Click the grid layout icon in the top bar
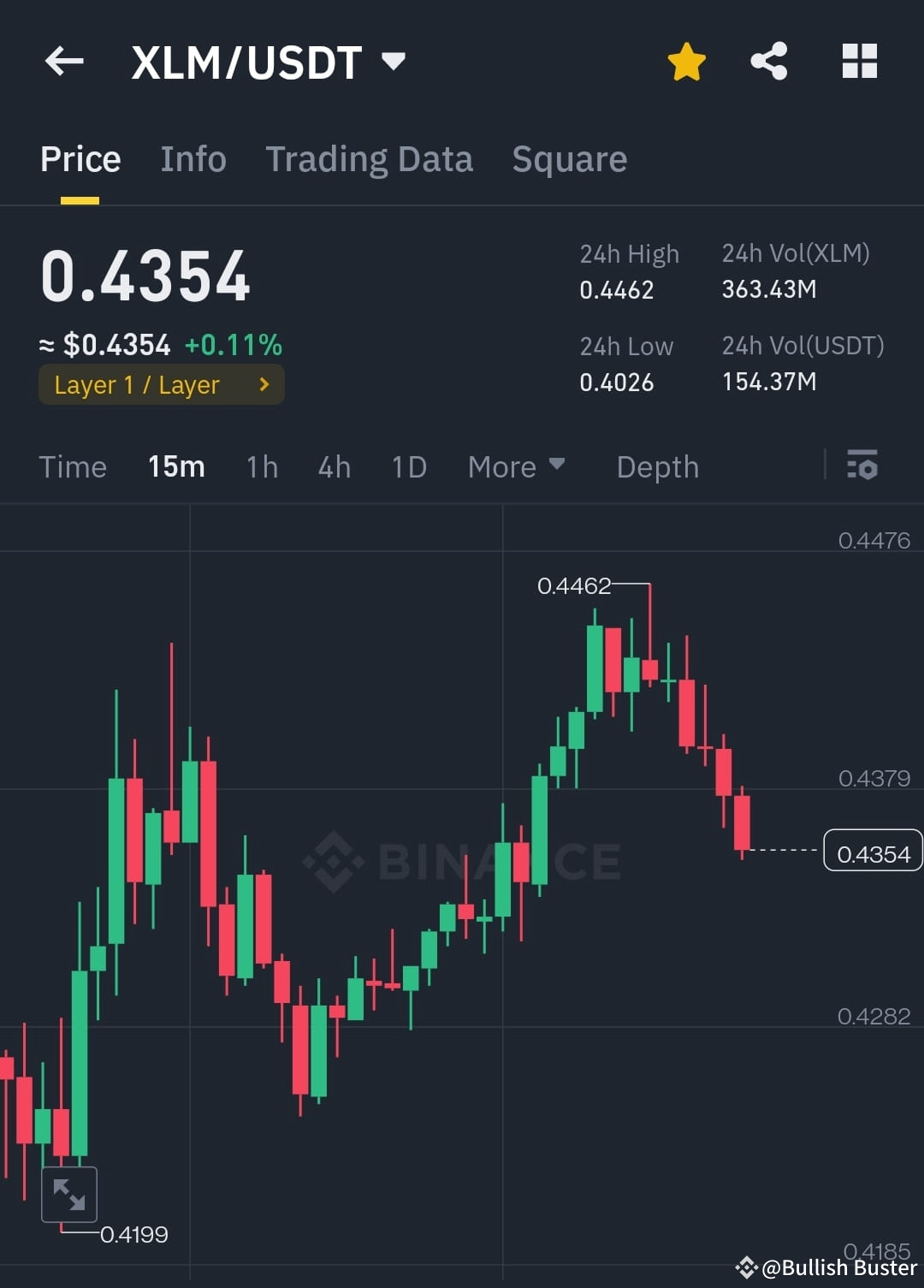924x1288 pixels. (859, 61)
